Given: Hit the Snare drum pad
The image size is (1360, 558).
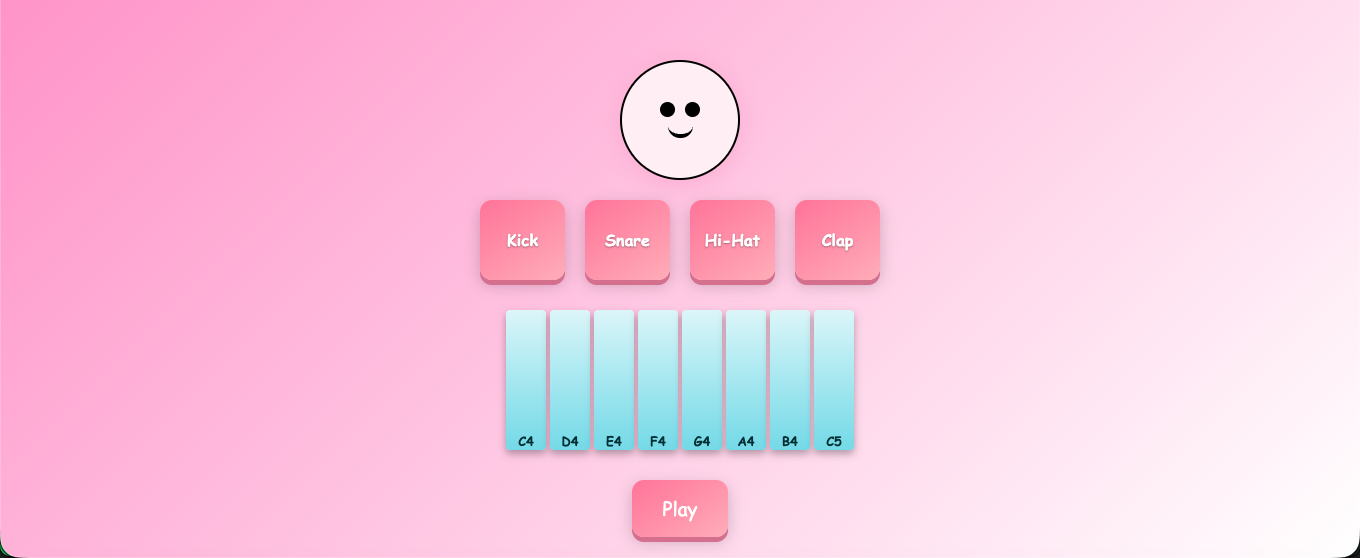Looking at the screenshot, I should 627,240.
